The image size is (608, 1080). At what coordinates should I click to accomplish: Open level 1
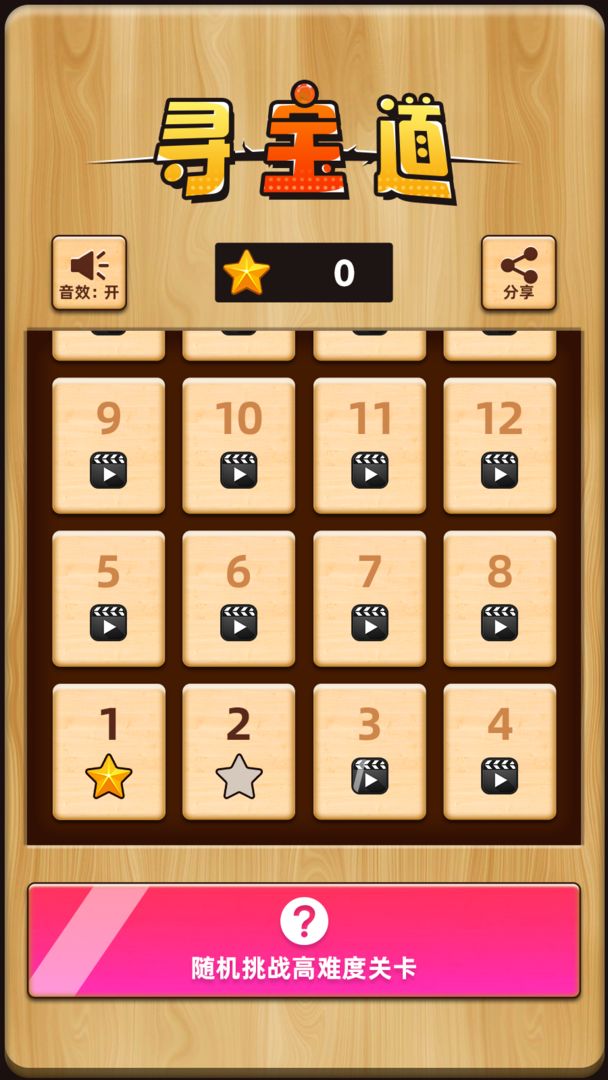109,751
